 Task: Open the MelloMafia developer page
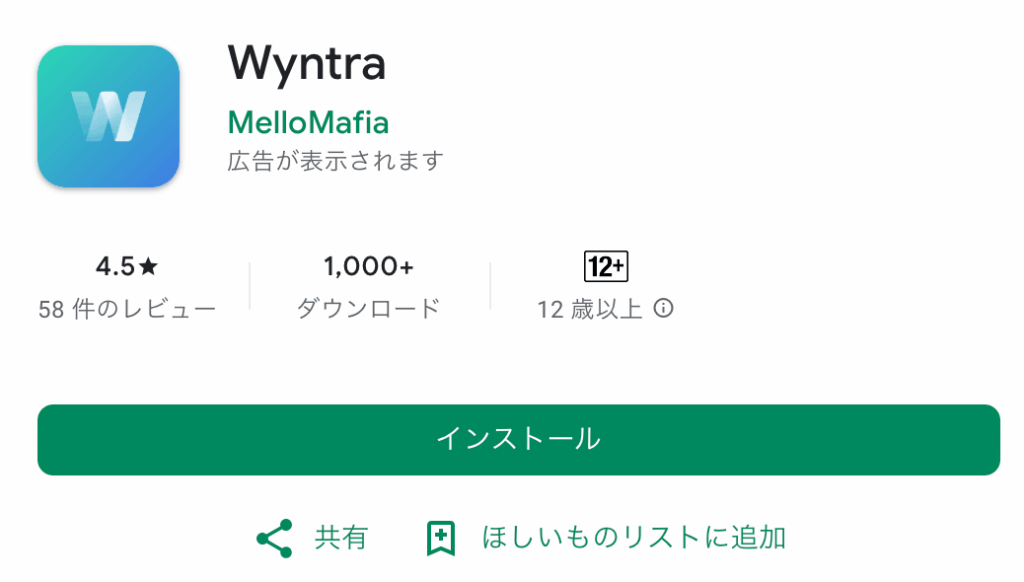(x=308, y=122)
